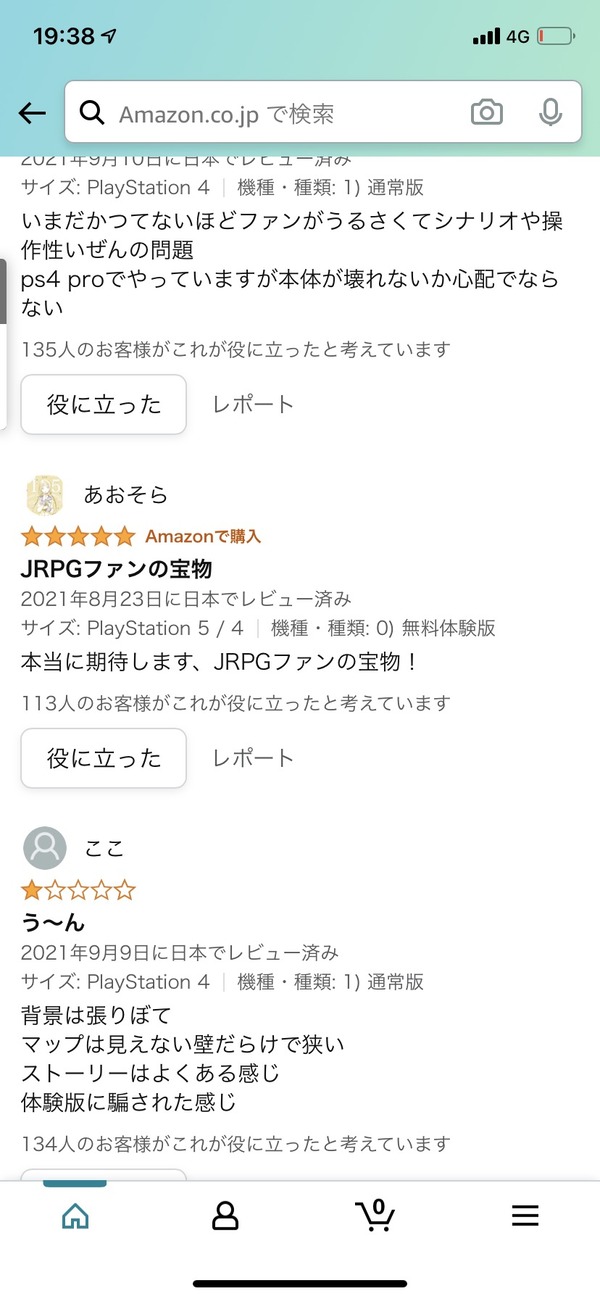Viewport: 600px width, 1299px height.
Task: Switch to the Home tab
Action: click(x=75, y=1215)
